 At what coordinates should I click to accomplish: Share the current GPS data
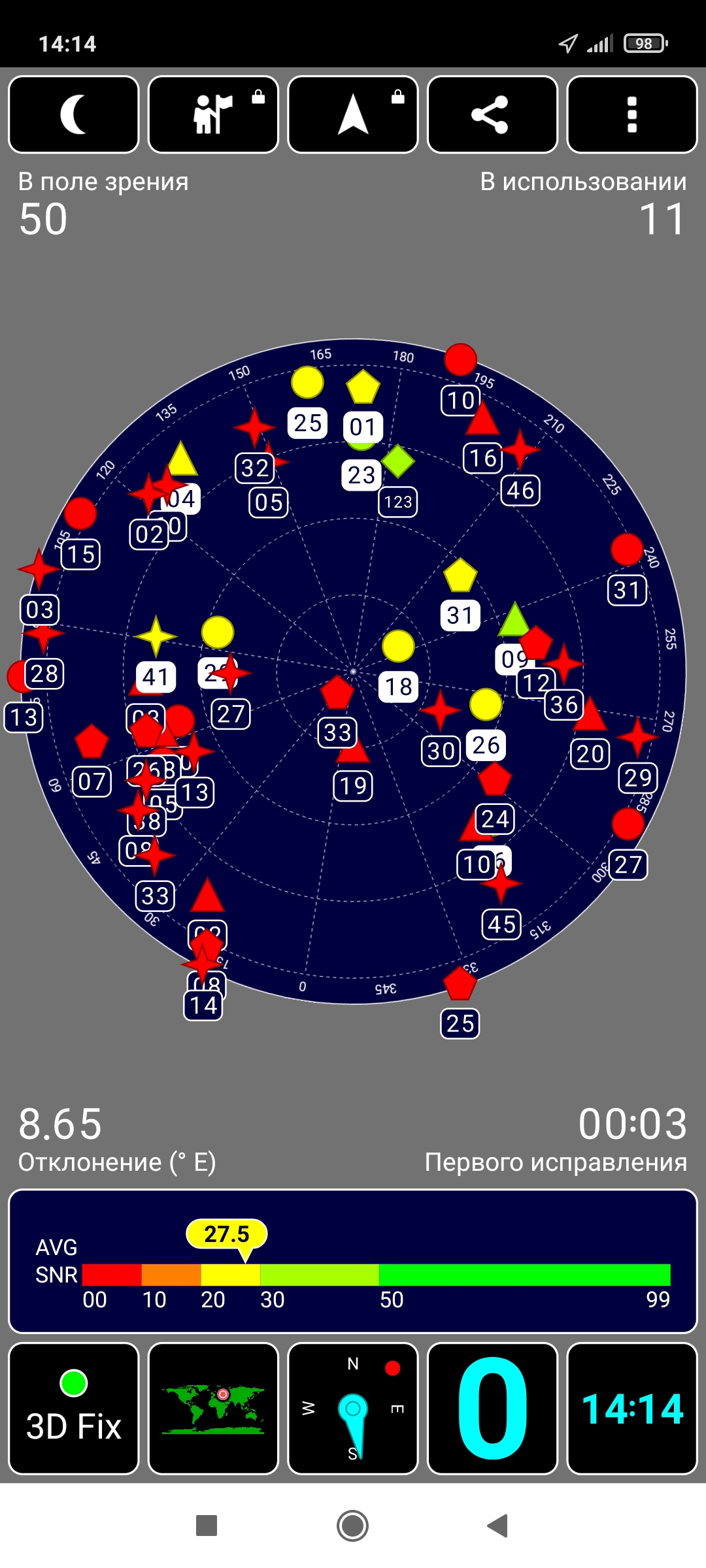[492, 114]
